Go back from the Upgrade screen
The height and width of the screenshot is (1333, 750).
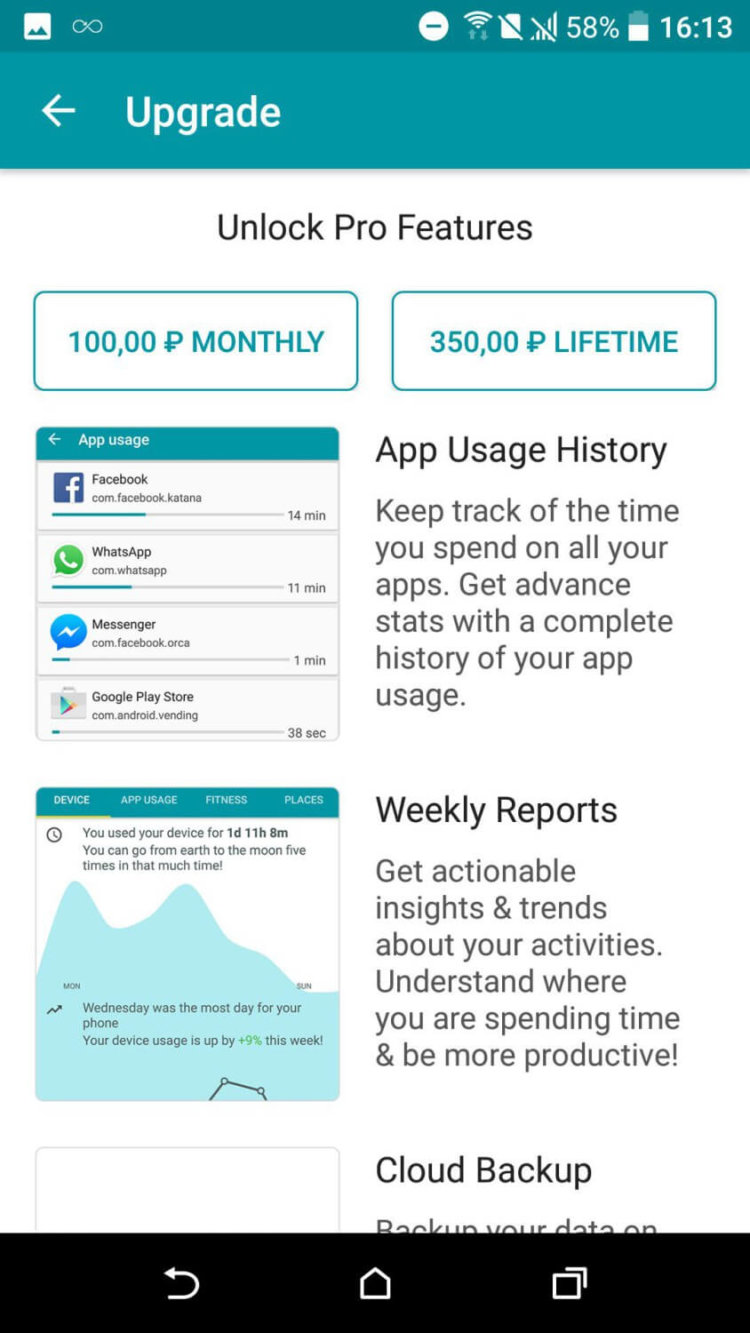tap(58, 111)
